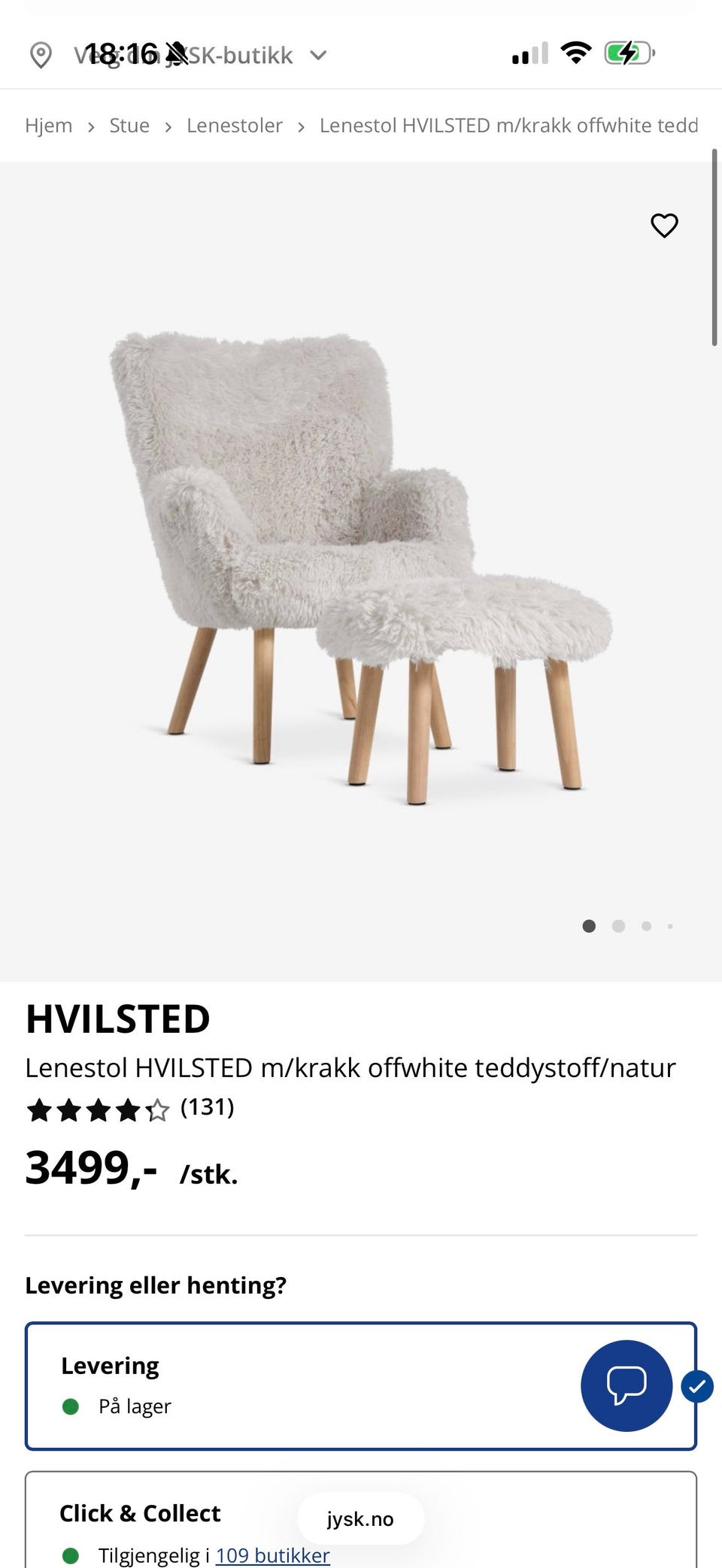
Task: Select the Levering delivery option
Action: 361,1386
